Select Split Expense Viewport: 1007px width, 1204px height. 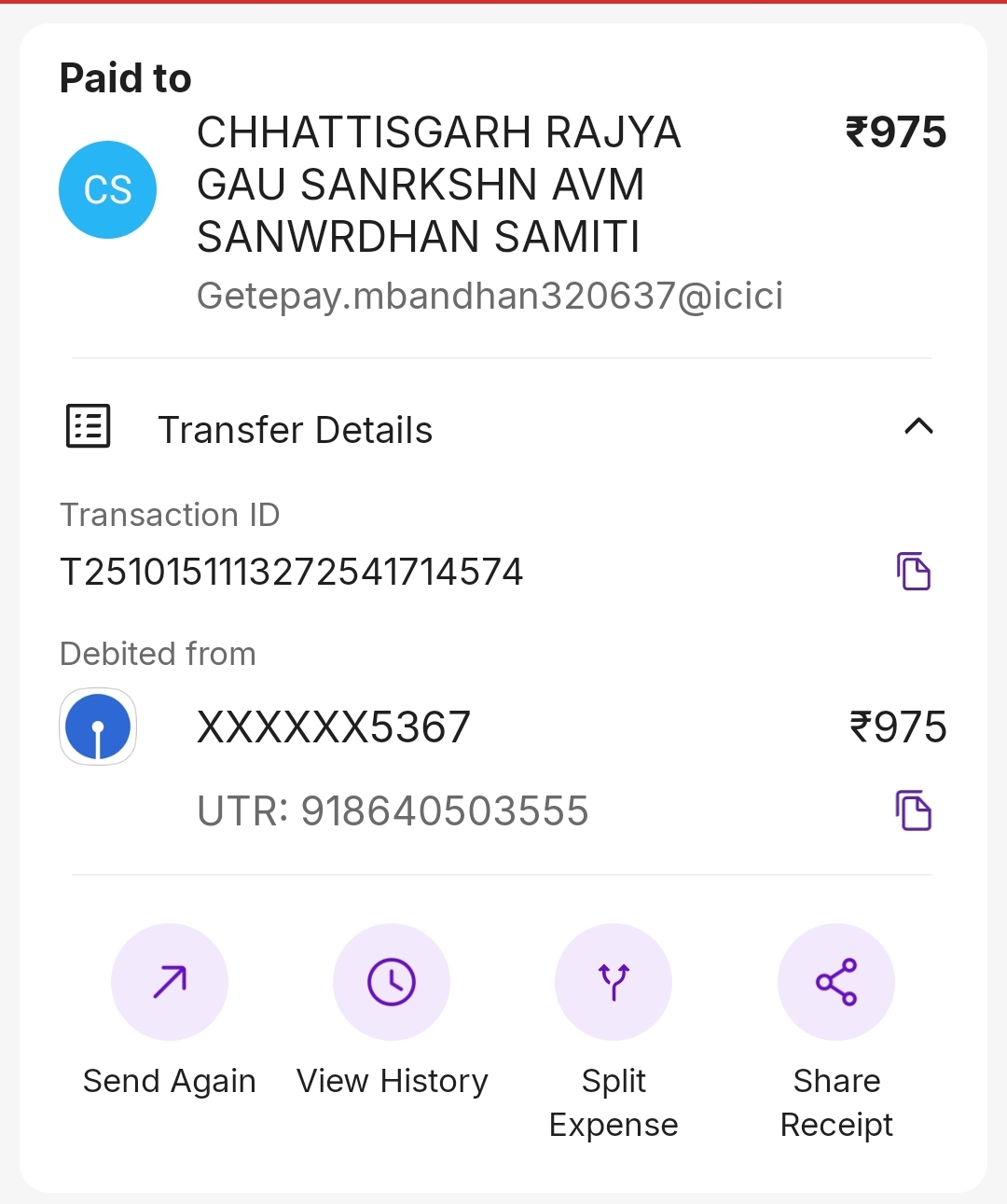pyautogui.click(x=614, y=982)
